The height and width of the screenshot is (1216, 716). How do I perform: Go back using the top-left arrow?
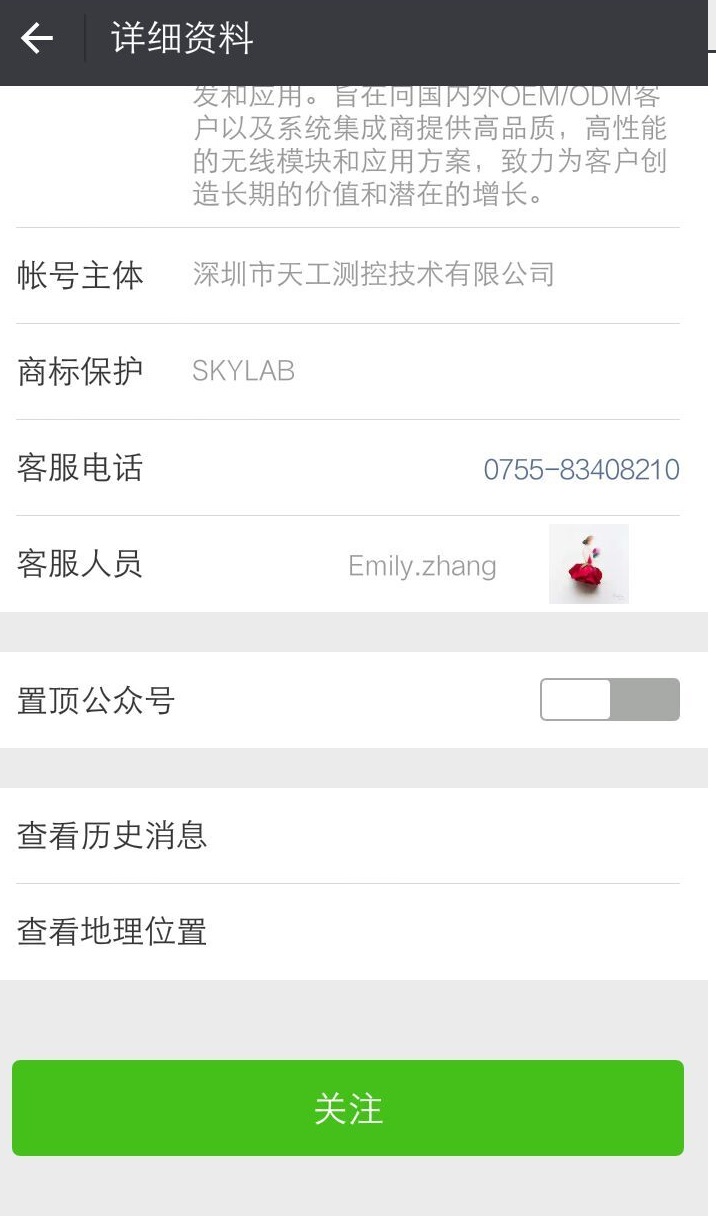[37, 39]
